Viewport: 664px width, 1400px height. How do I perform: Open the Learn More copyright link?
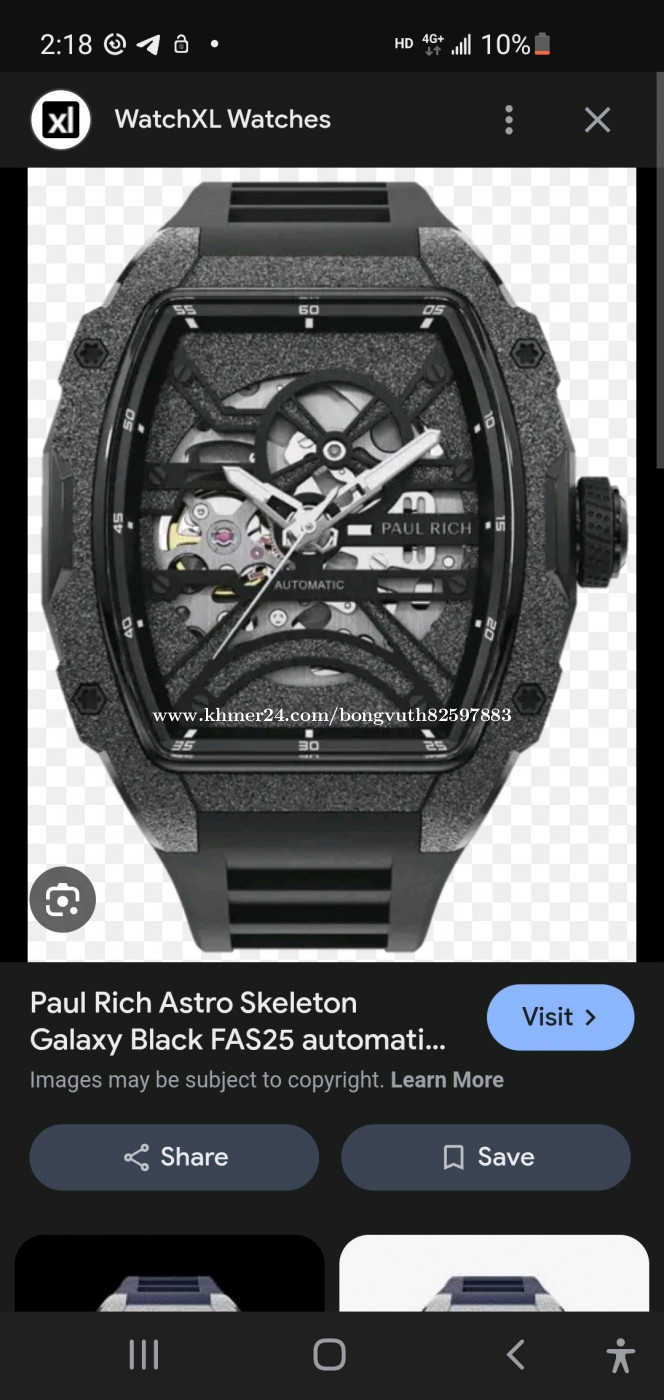click(447, 1080)
